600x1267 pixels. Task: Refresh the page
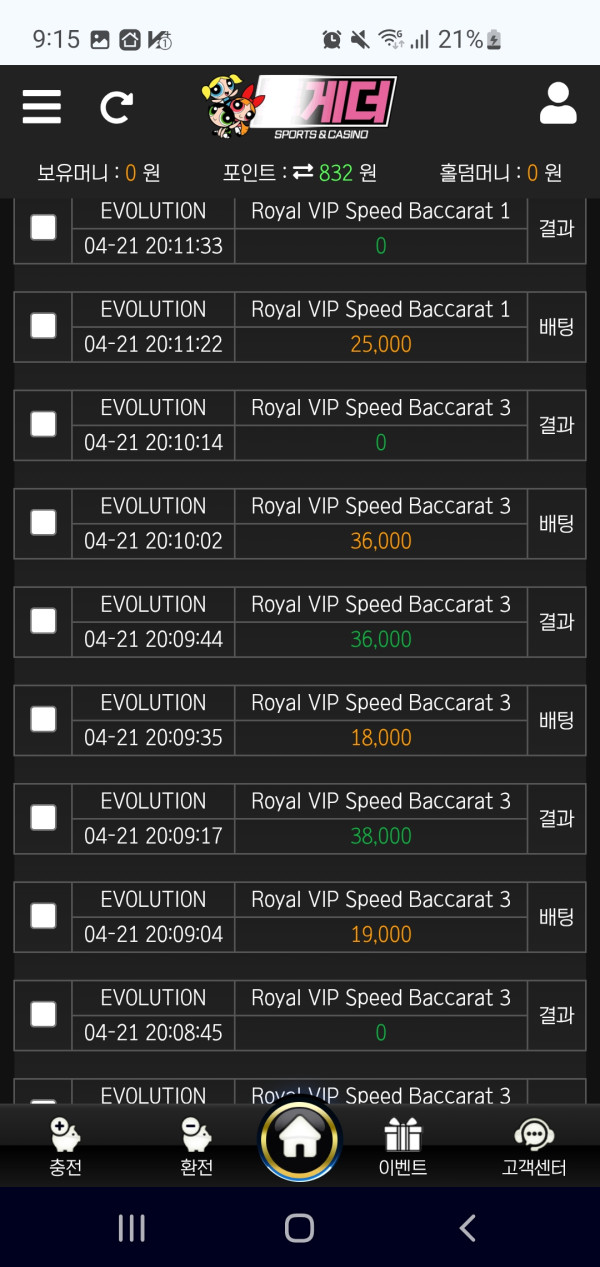[116, 106]
